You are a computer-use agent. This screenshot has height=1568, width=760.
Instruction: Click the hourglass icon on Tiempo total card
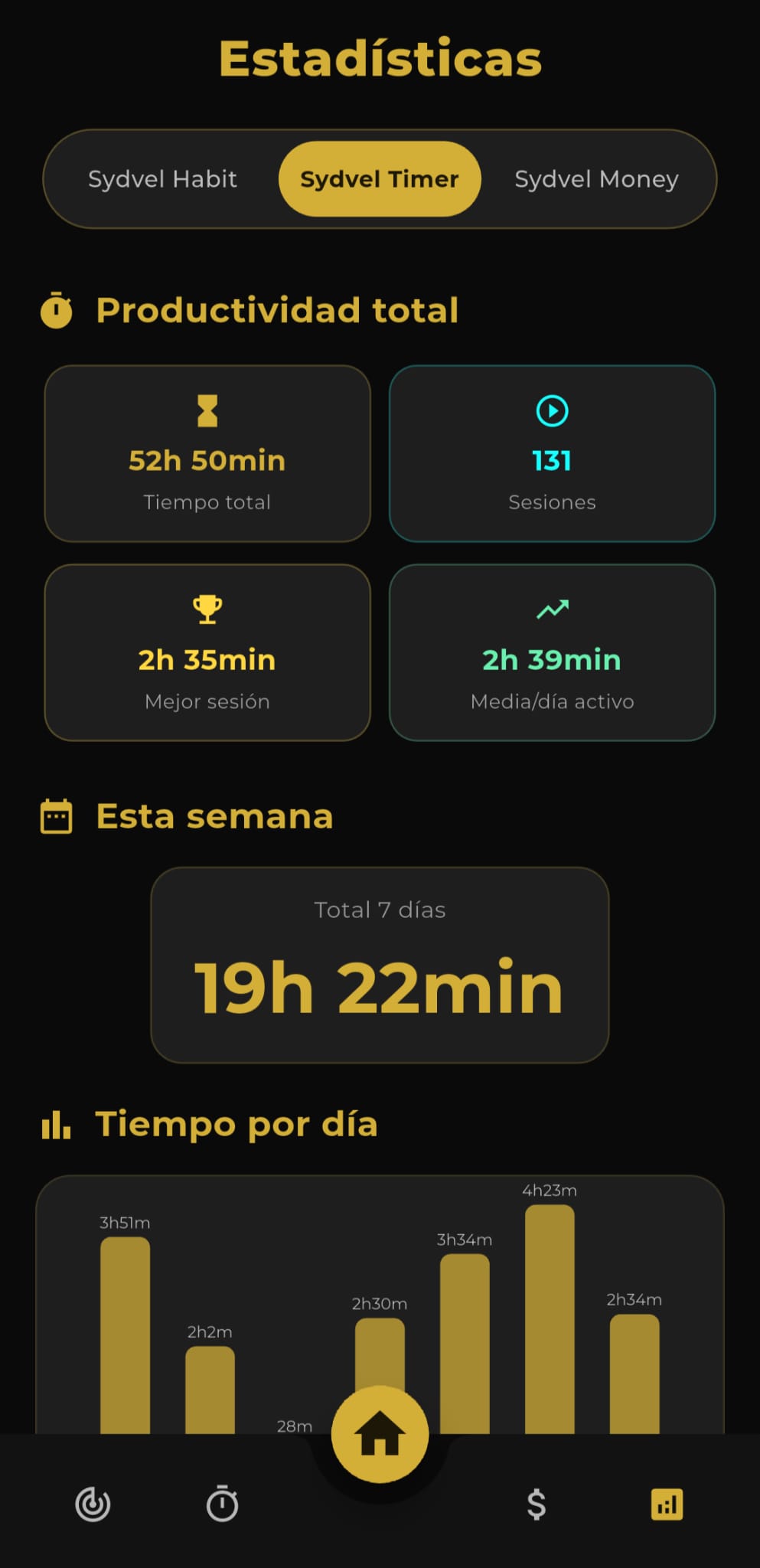[x=207, y=410]
